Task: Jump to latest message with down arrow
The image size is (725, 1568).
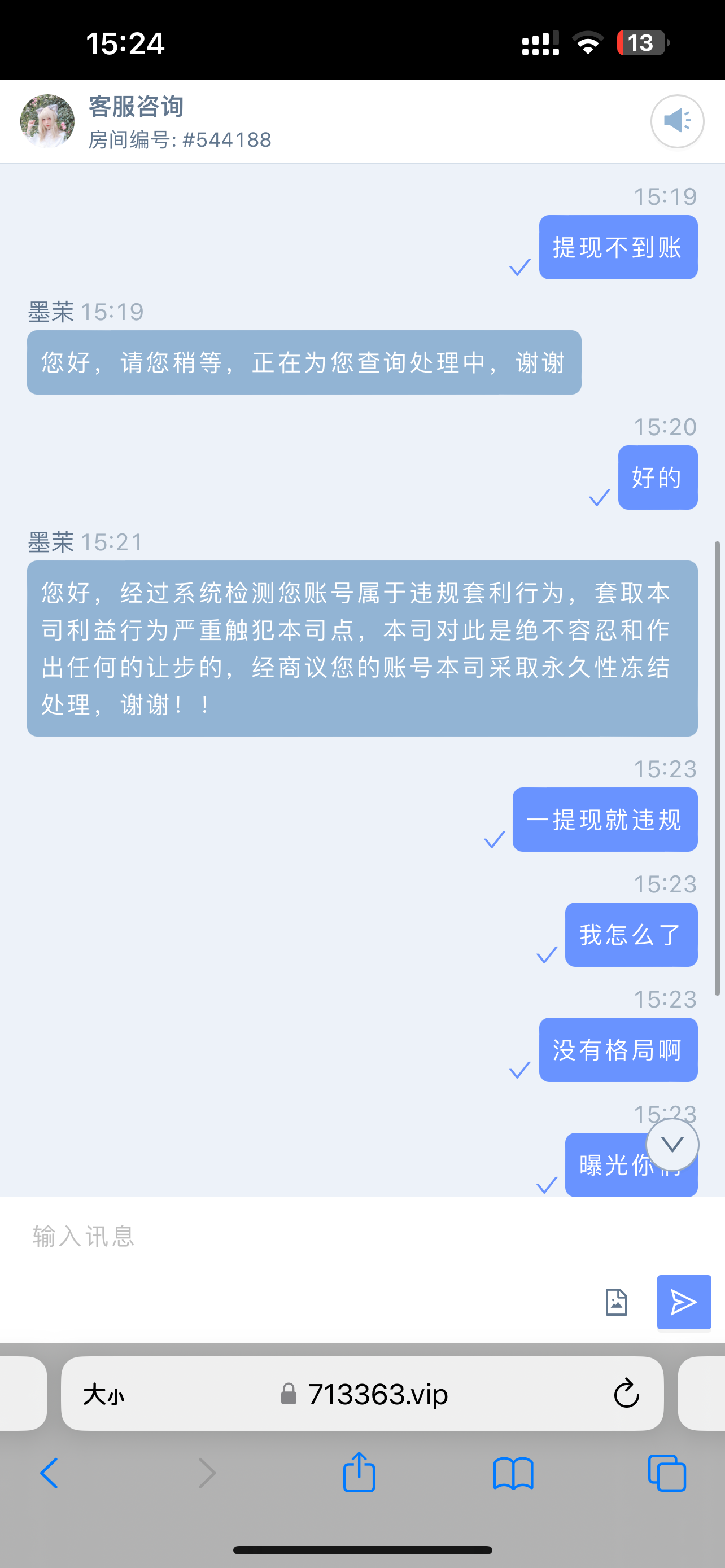Action: 672,1144
